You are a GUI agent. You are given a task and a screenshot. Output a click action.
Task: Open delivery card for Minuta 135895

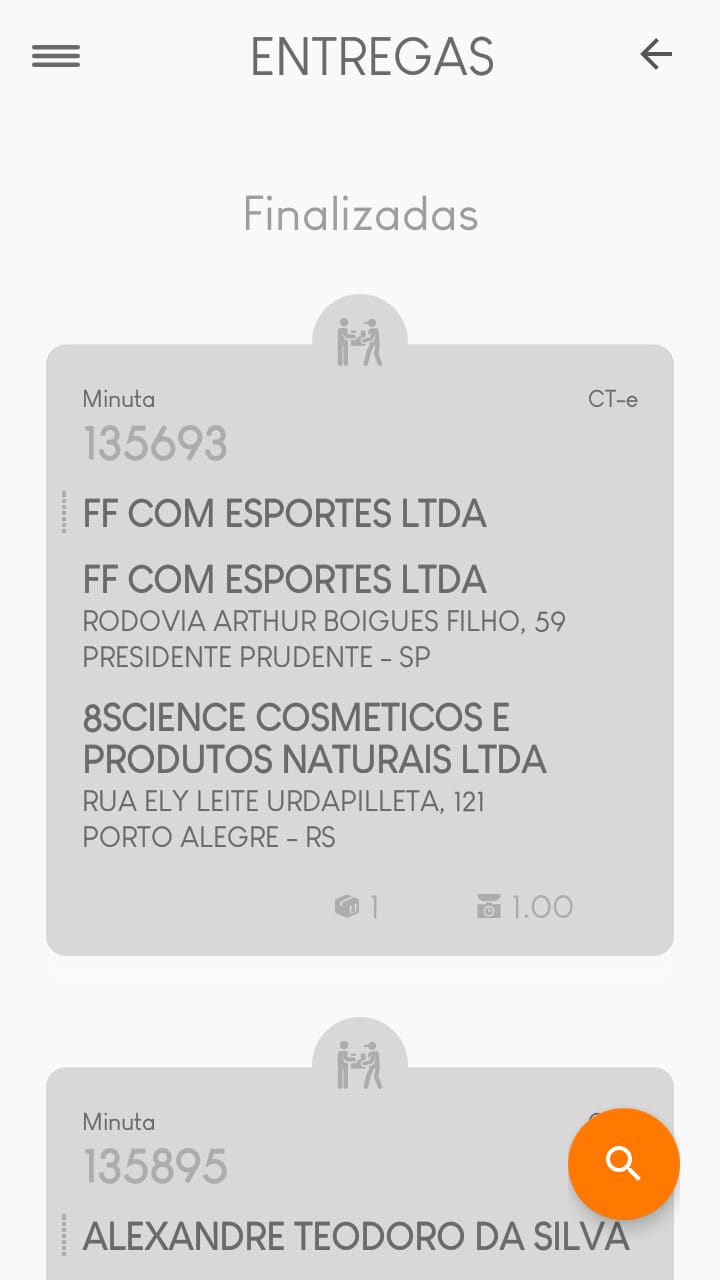tap(360, 1174)
